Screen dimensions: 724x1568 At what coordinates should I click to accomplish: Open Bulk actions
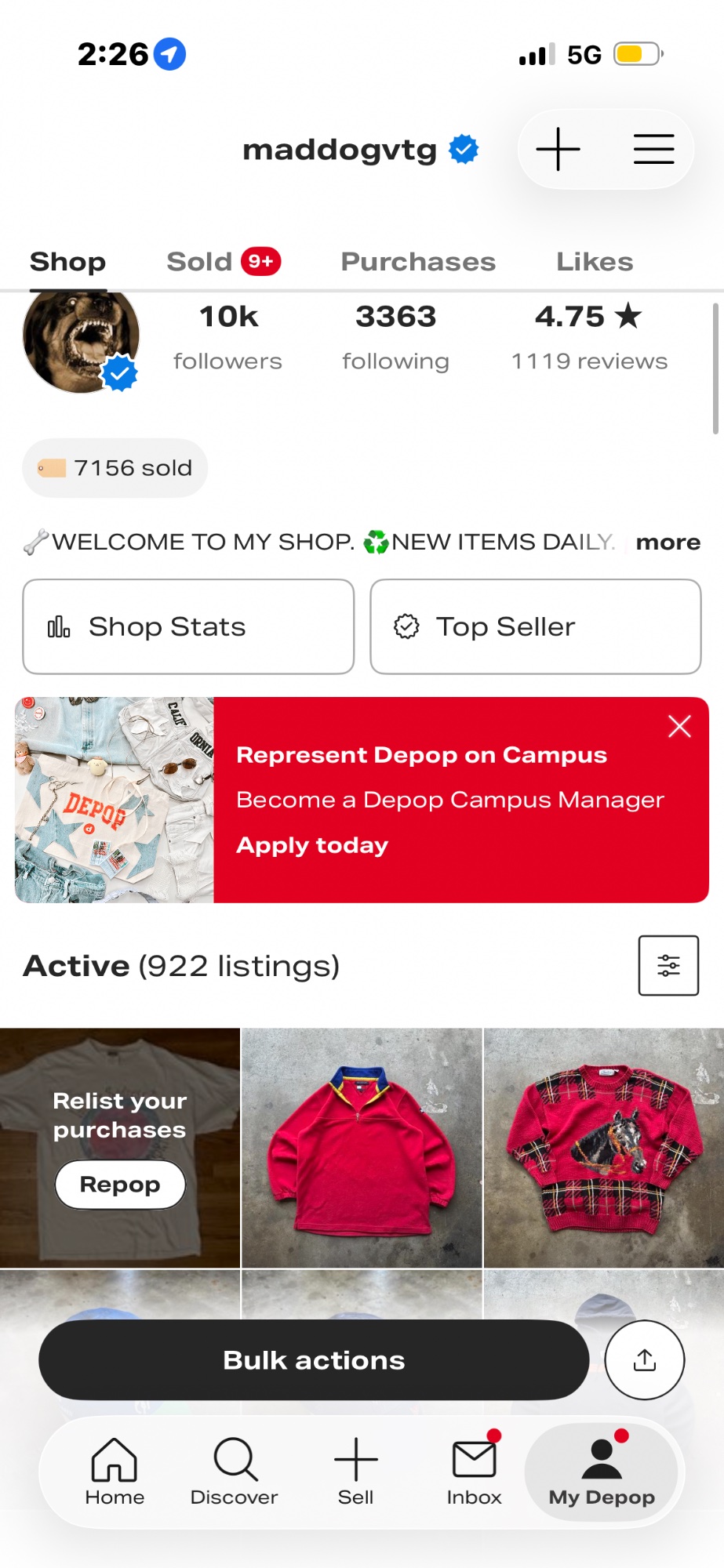pos(314,1360)
